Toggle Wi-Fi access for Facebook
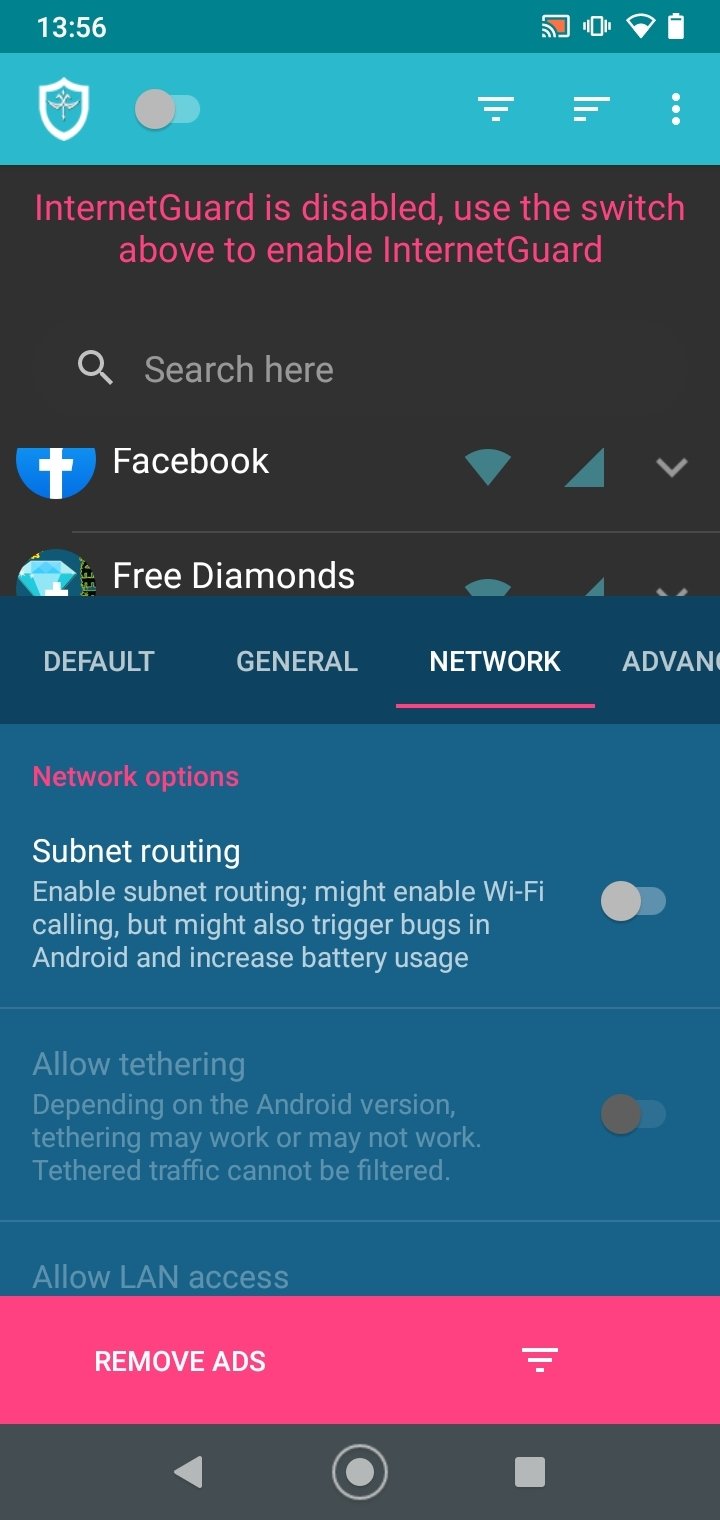This screenshot has width=720, height=1520. tap(487, 467)
